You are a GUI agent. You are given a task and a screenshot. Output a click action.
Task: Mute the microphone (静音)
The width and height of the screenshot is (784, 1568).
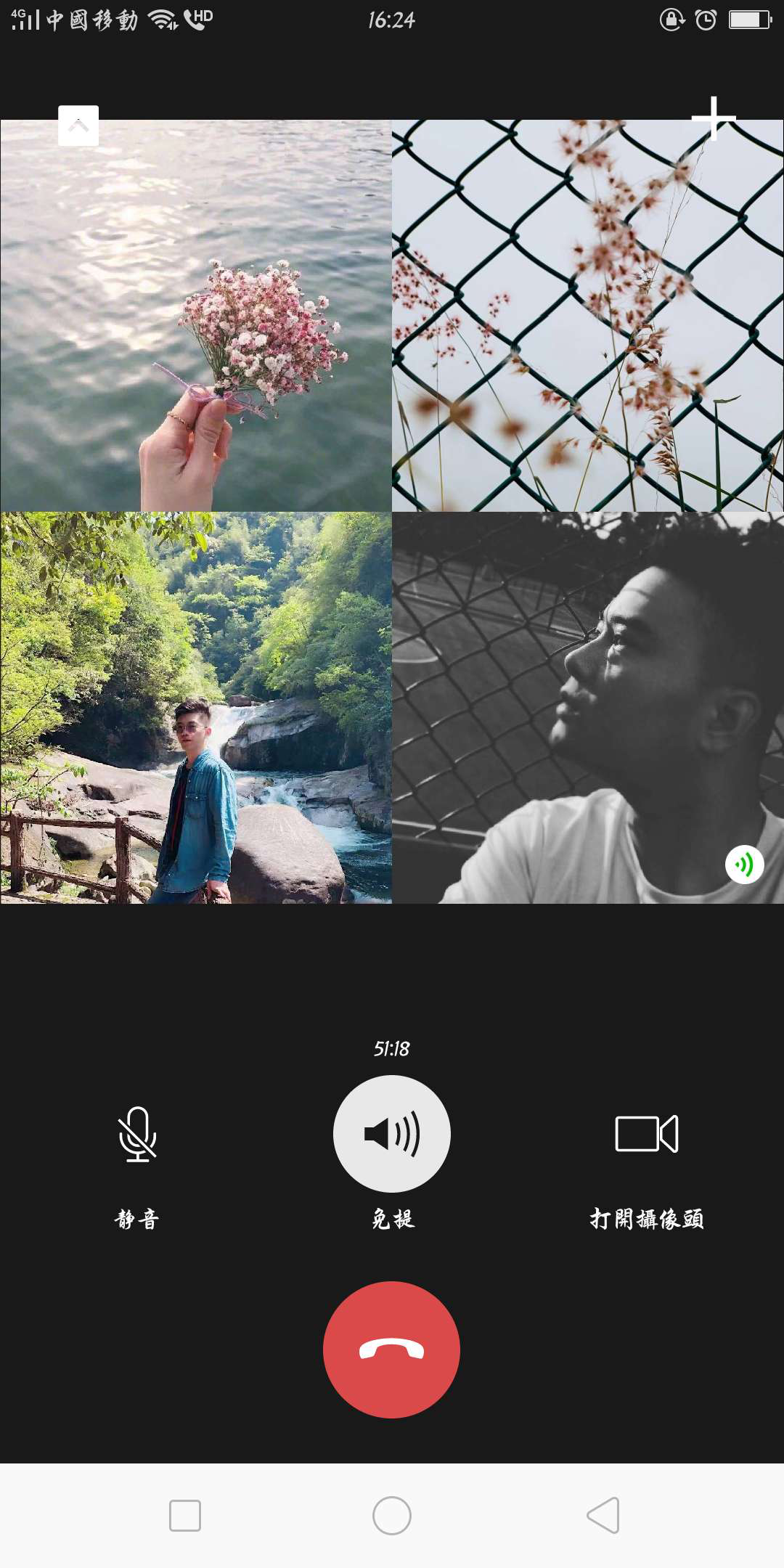tap(137, 1134)
